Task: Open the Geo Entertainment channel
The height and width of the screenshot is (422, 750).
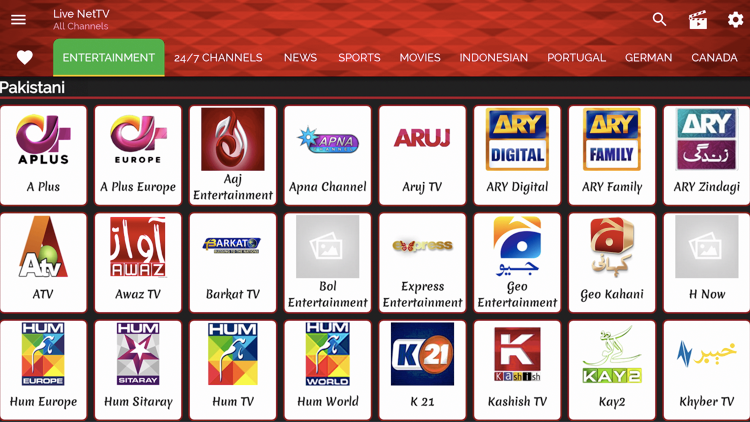Action: pos(517,262)
